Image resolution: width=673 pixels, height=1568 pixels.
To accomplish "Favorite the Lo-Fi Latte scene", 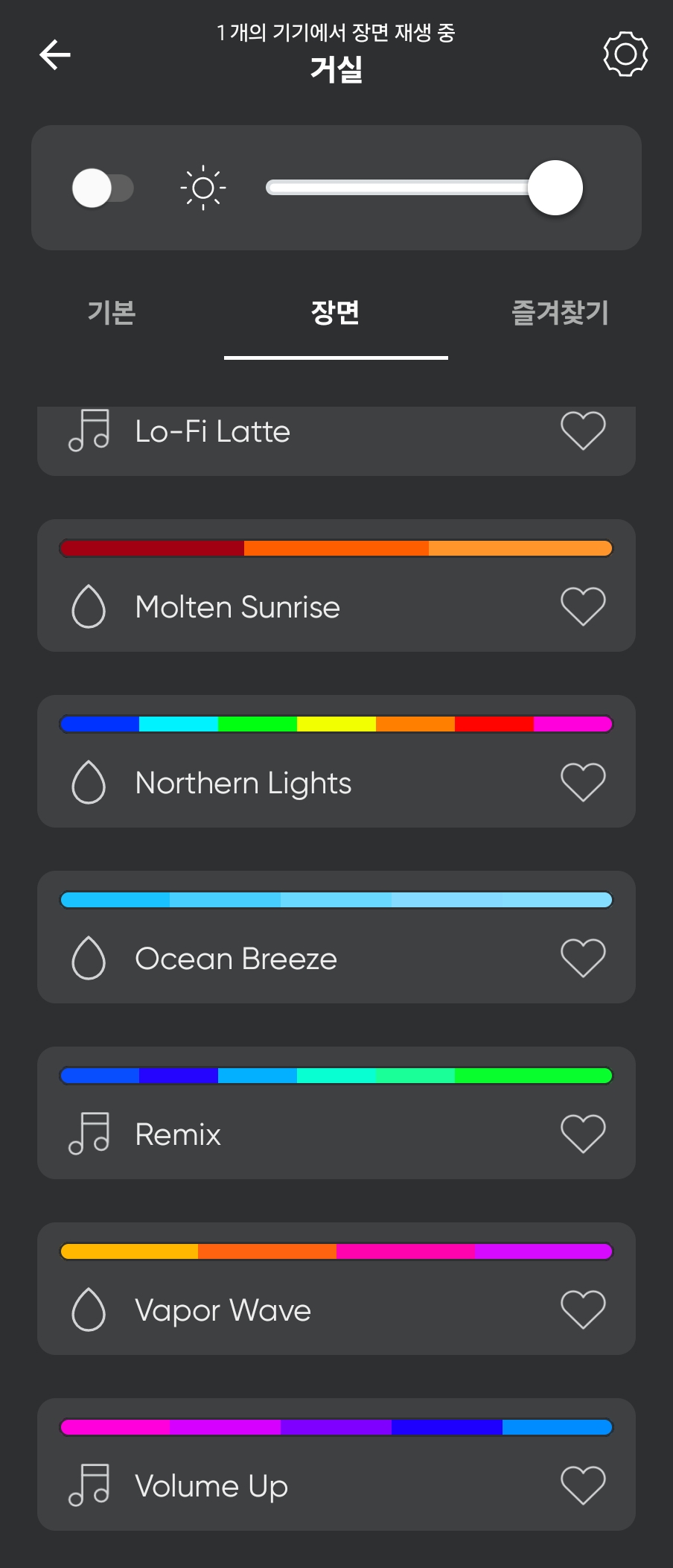I will point(583,431).
